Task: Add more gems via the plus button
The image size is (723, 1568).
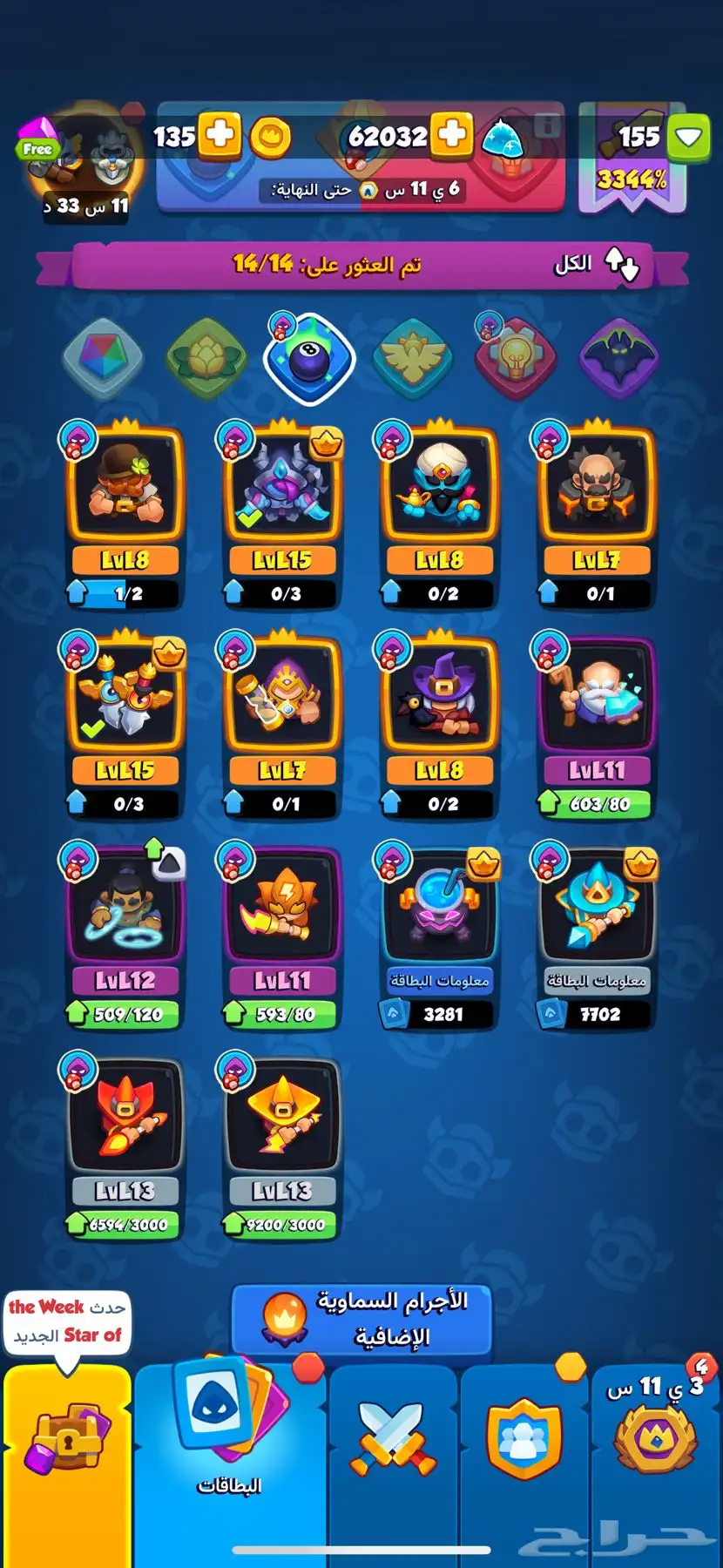Action: (x=451, y=135)
